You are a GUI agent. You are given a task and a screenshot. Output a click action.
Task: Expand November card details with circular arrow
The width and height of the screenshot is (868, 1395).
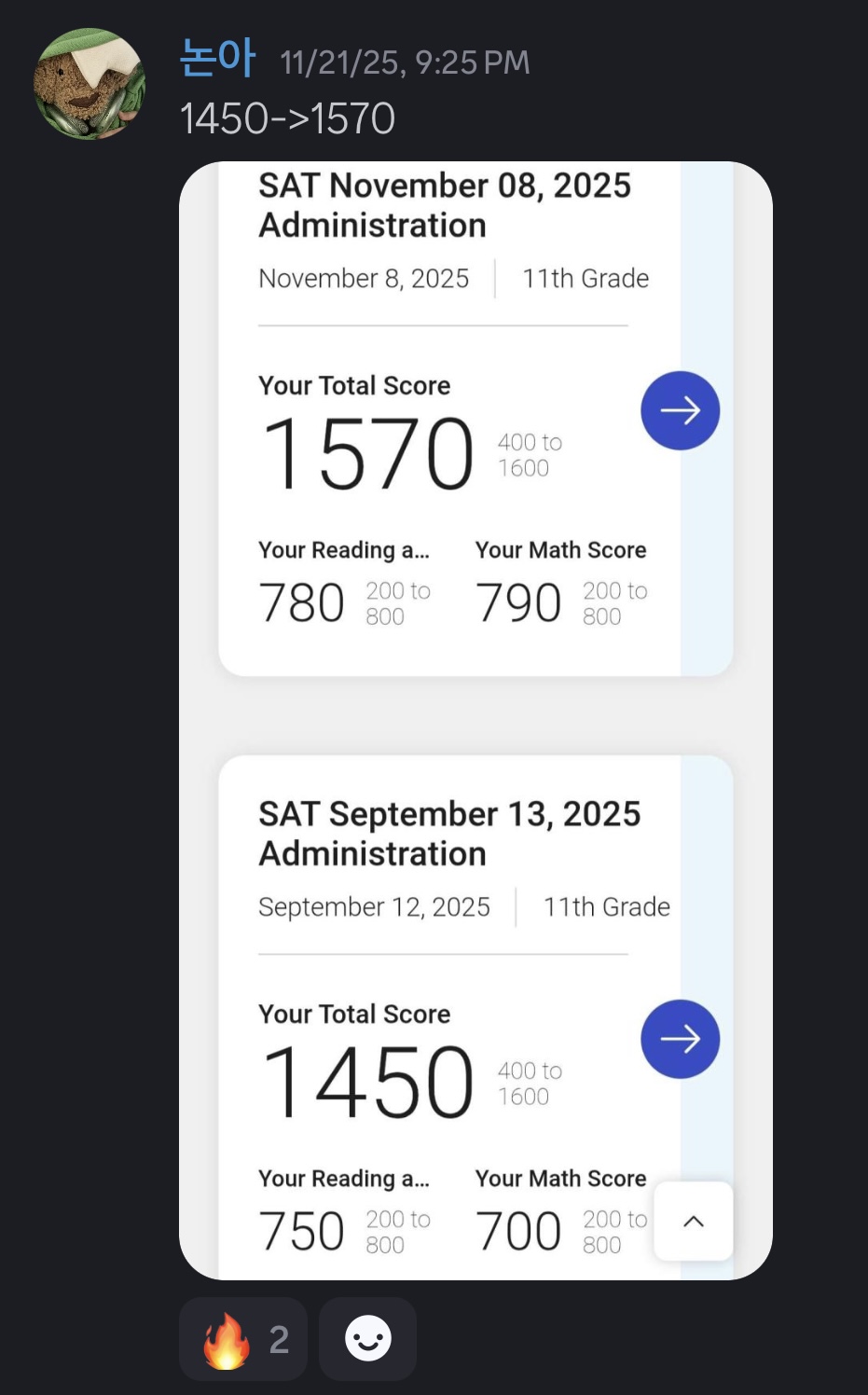pos(680,410)
